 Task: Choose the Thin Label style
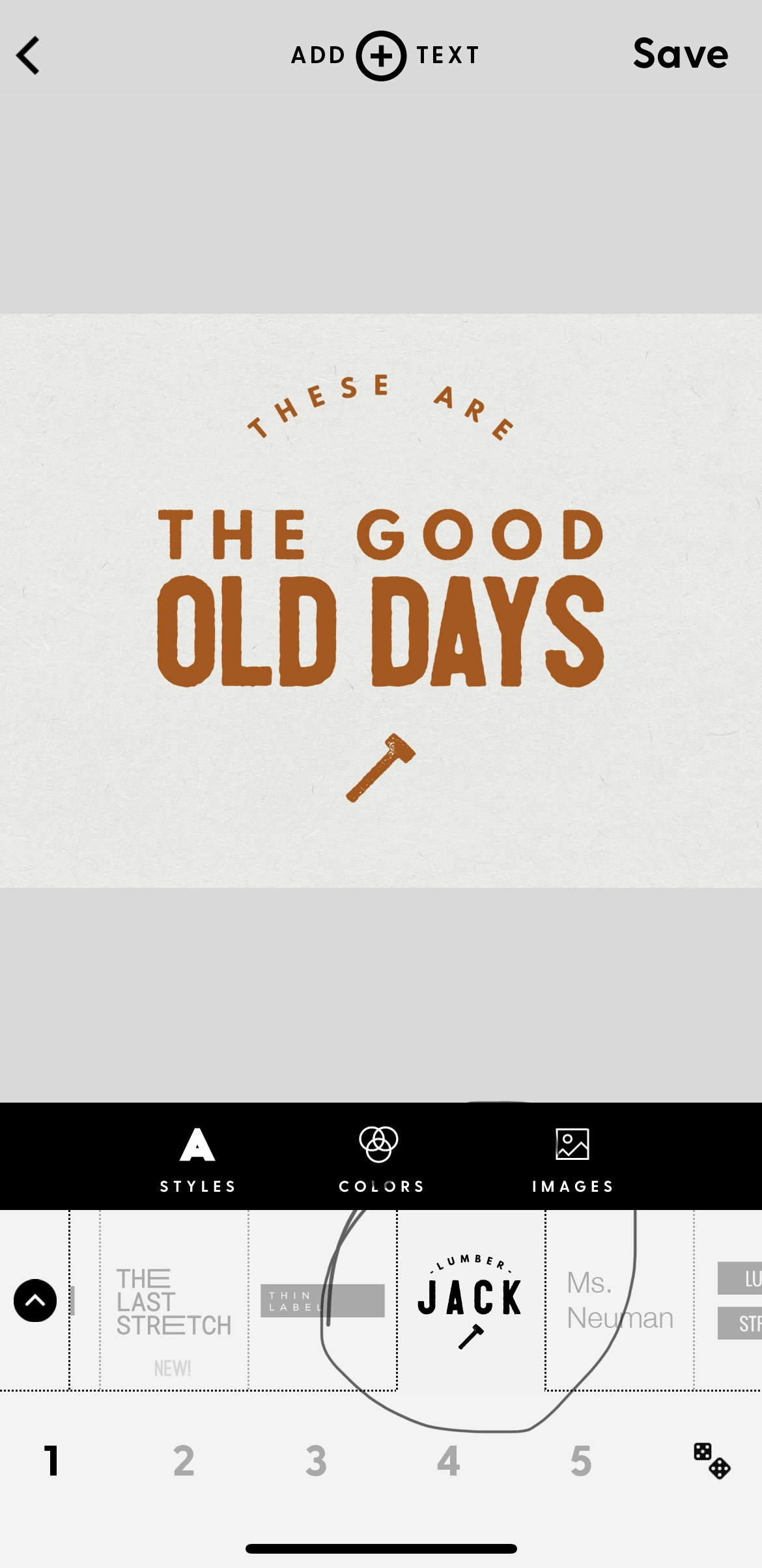[x=322, y=1300]
